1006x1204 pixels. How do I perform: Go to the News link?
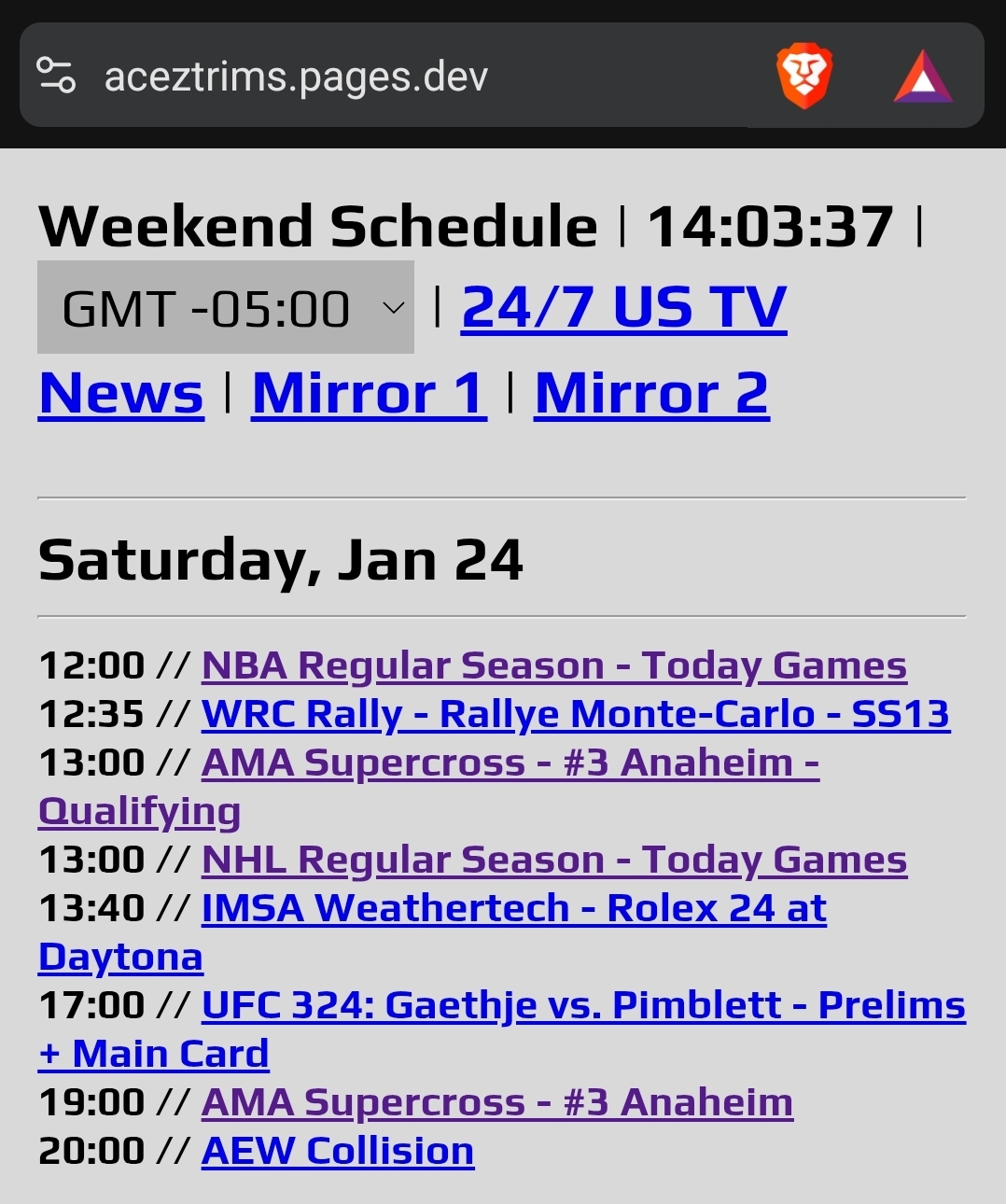(121, 393)
